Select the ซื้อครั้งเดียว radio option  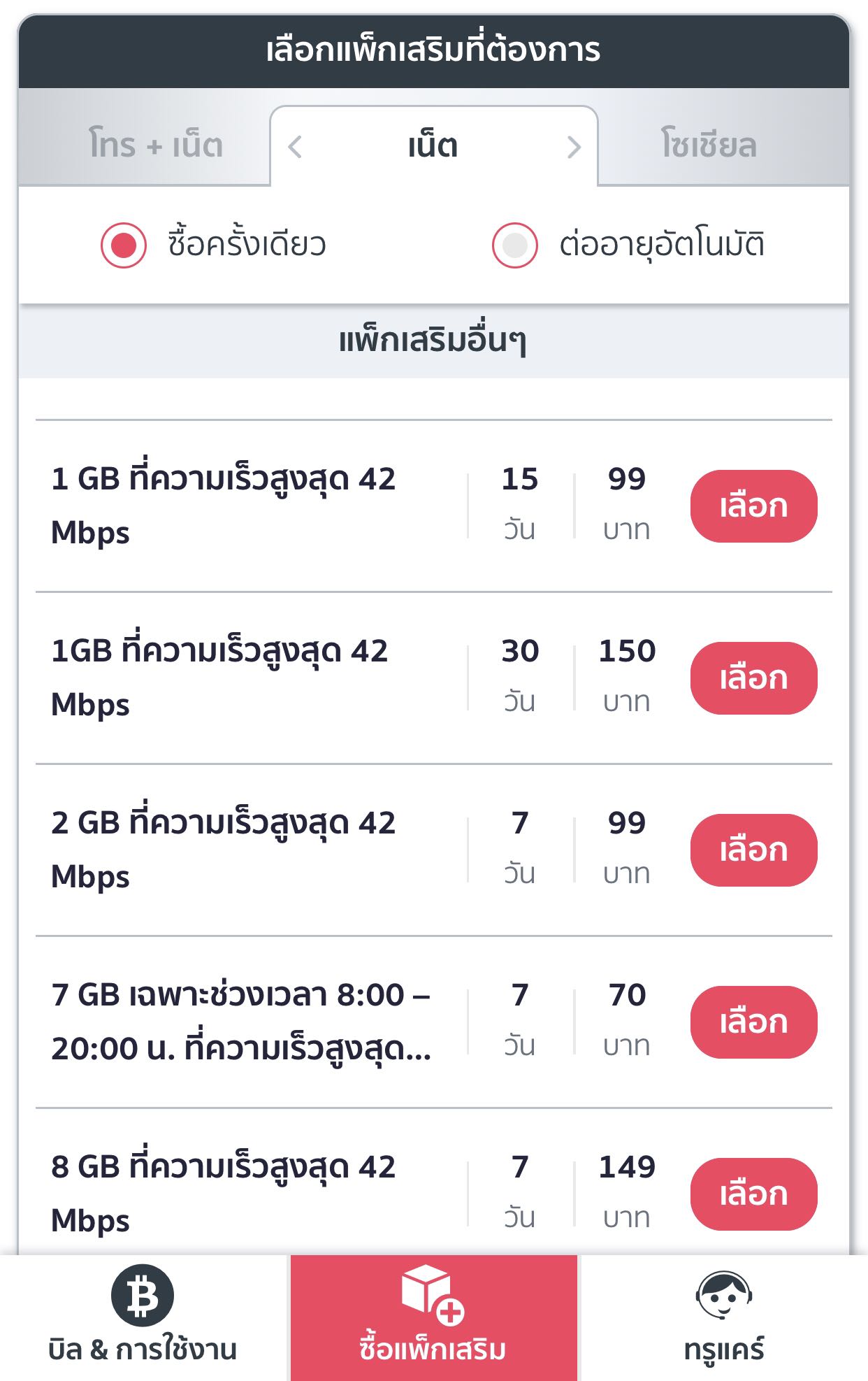(x=124, y=245)
